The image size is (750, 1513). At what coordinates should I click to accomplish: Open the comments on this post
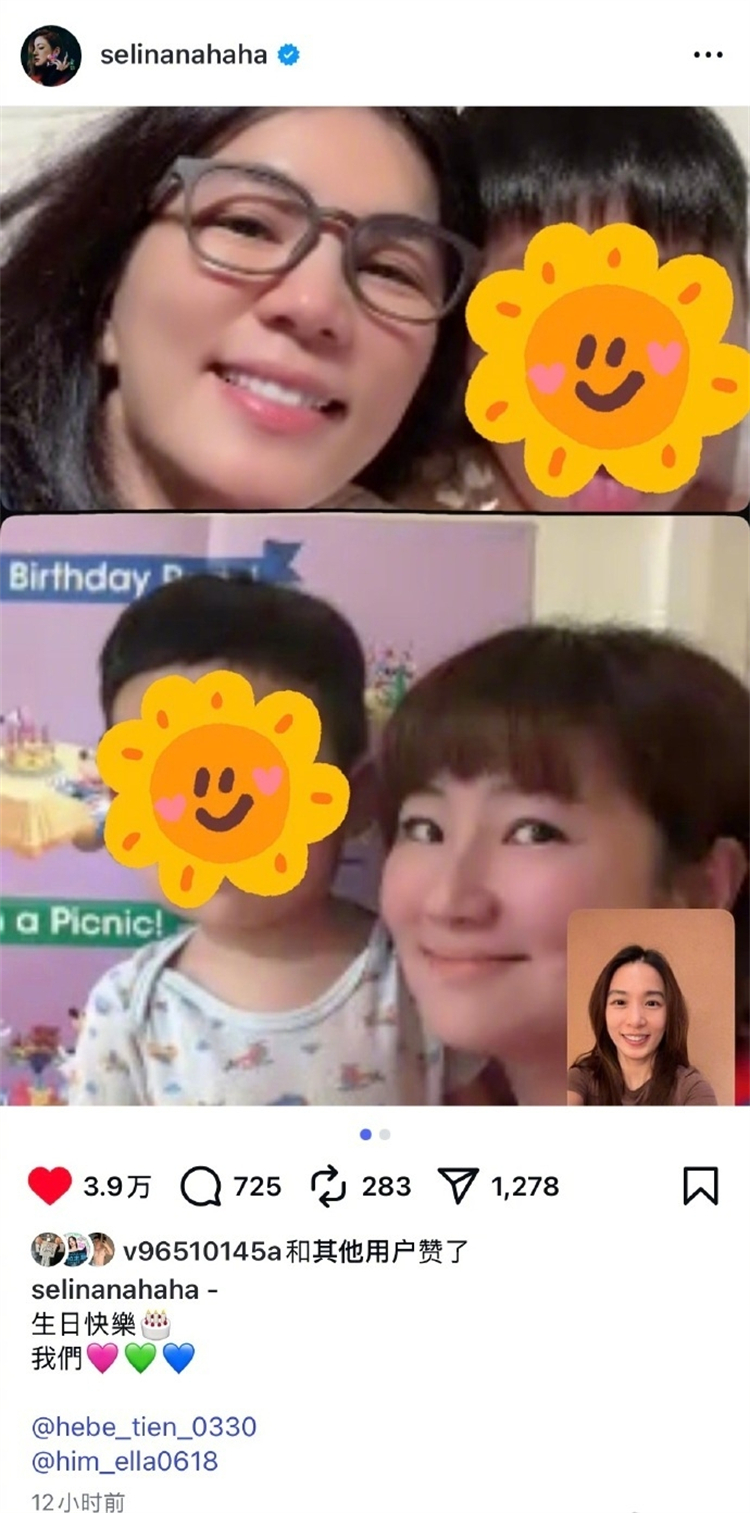tap(201, 1187)
